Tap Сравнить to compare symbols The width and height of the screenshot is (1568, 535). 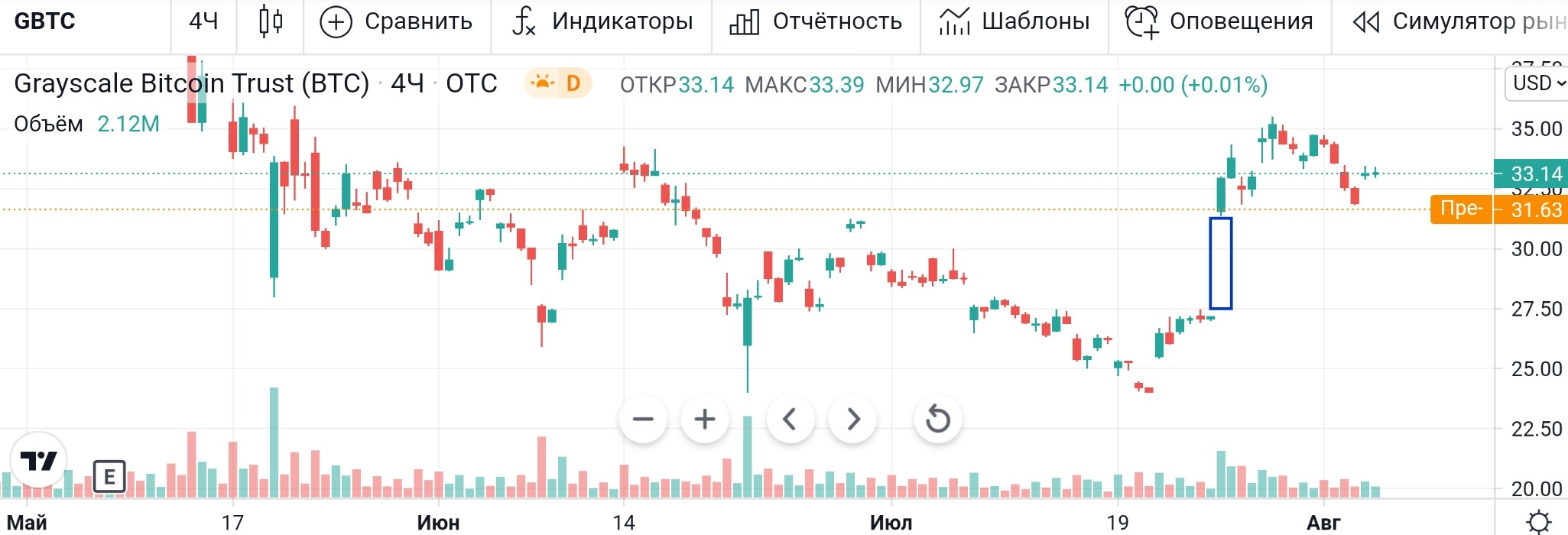click(397, 21)
